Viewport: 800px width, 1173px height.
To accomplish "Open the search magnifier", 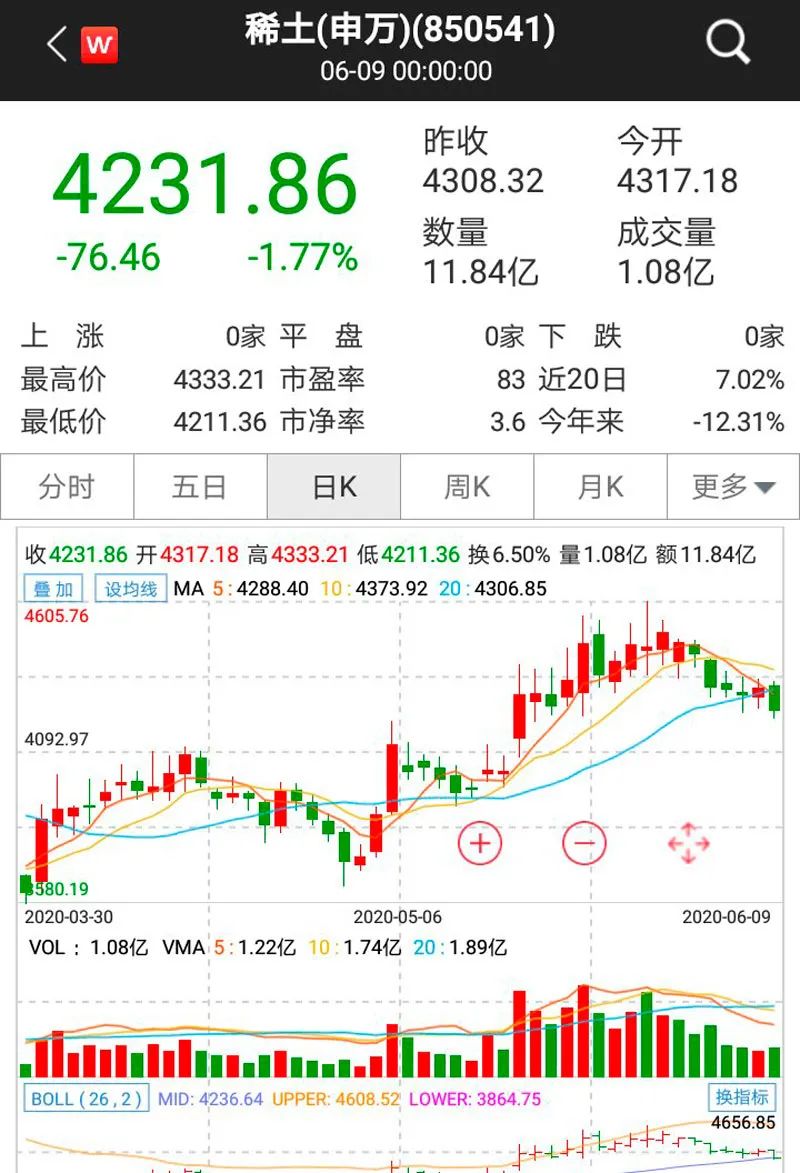I will [727, 43].
